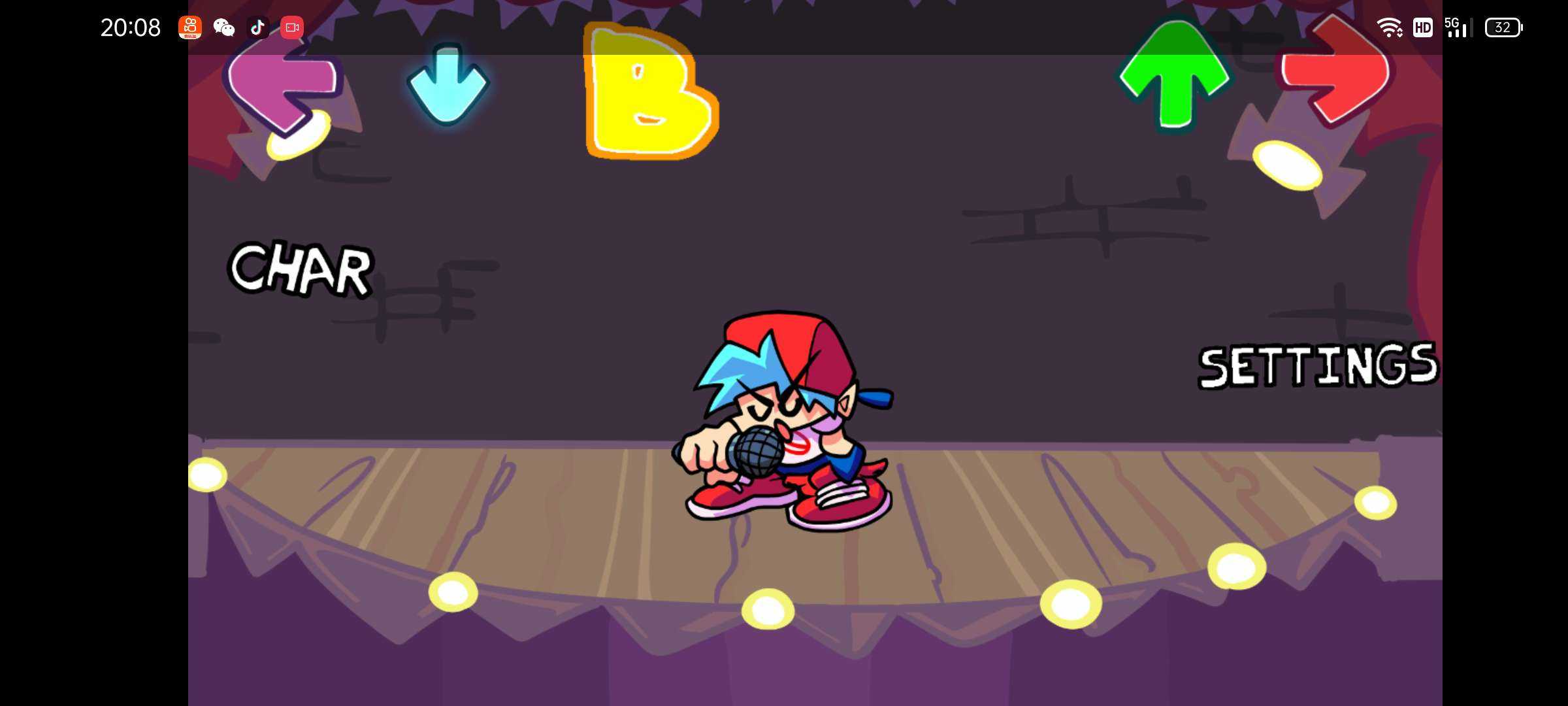Viewport: 1568px width, 706px height.
Task: Tap the yellow B button
Action: point(649,92)
